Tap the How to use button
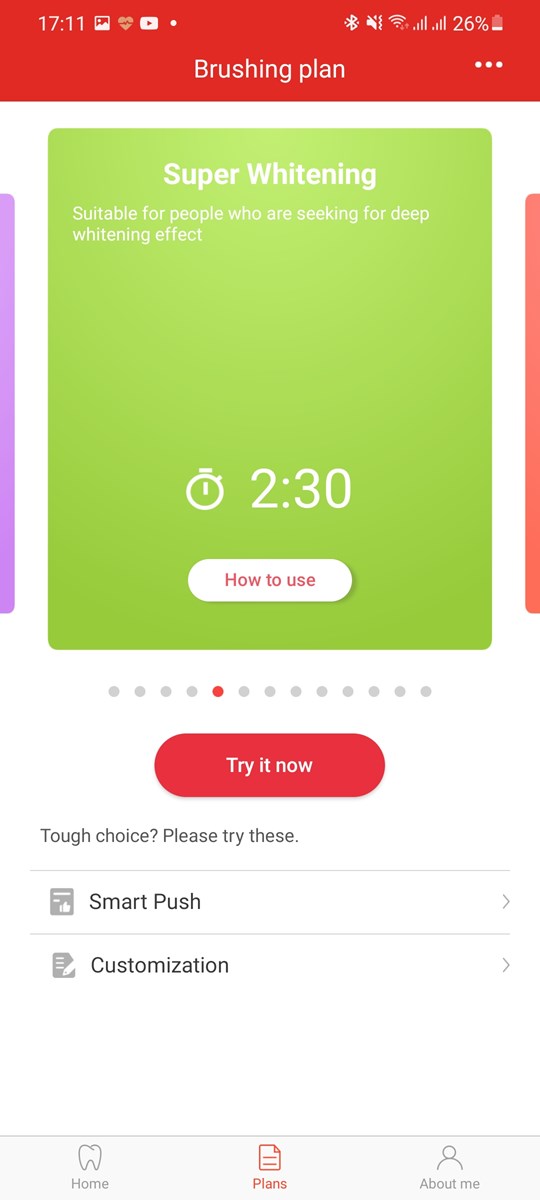The image size is (540, 1200). tap(270, 580)
